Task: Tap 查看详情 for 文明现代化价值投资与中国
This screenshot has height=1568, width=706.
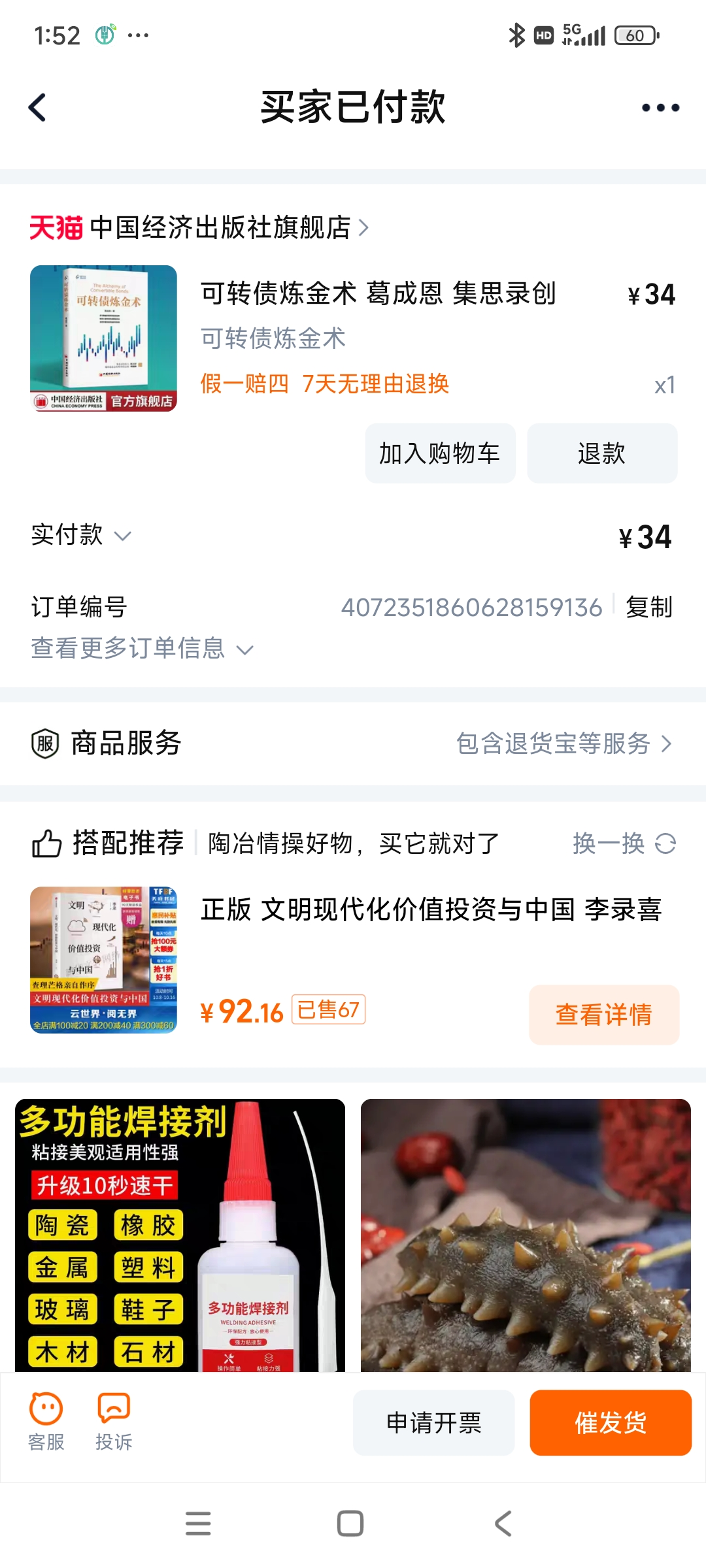Action: click(x=603, y=1015)
